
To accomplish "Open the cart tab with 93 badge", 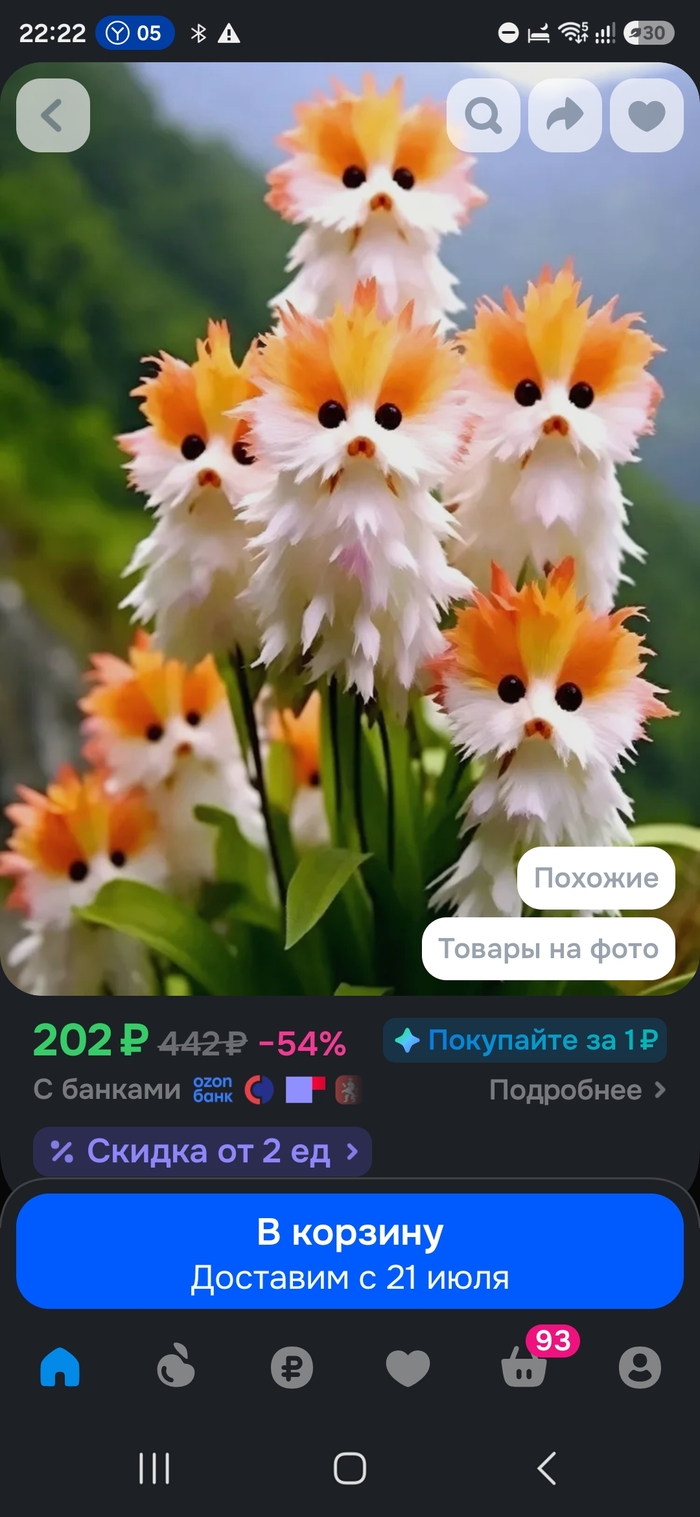I will [524, 1365].
